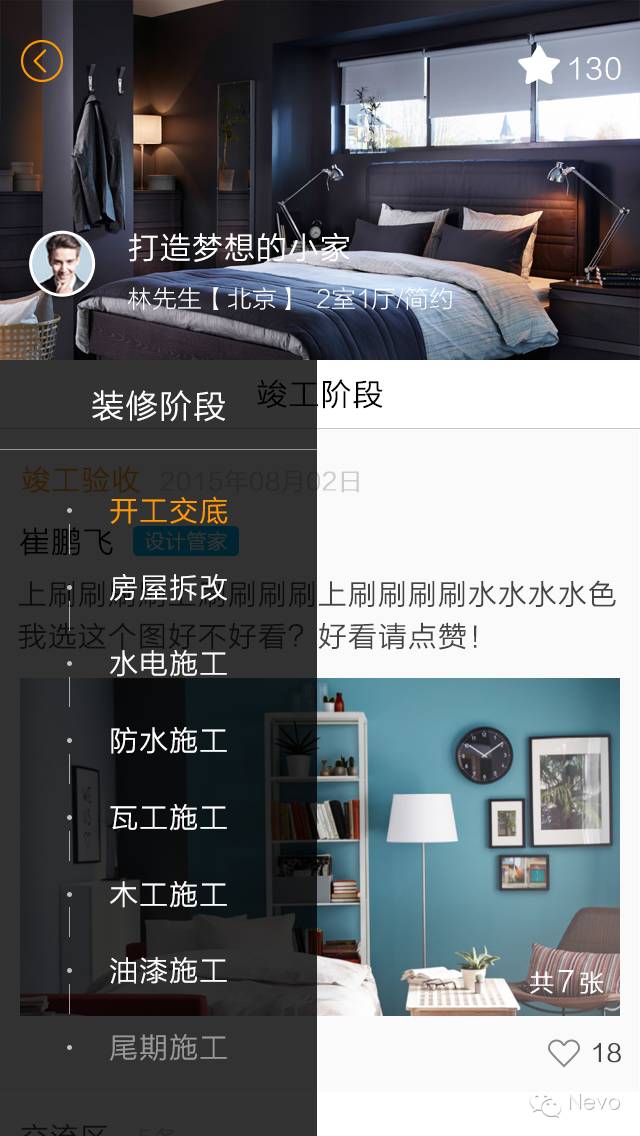This screenshot has height=1136, width=640.
Task: Select the 开工交底 stage
Action: pyautogui.click(x=168, y=511)
